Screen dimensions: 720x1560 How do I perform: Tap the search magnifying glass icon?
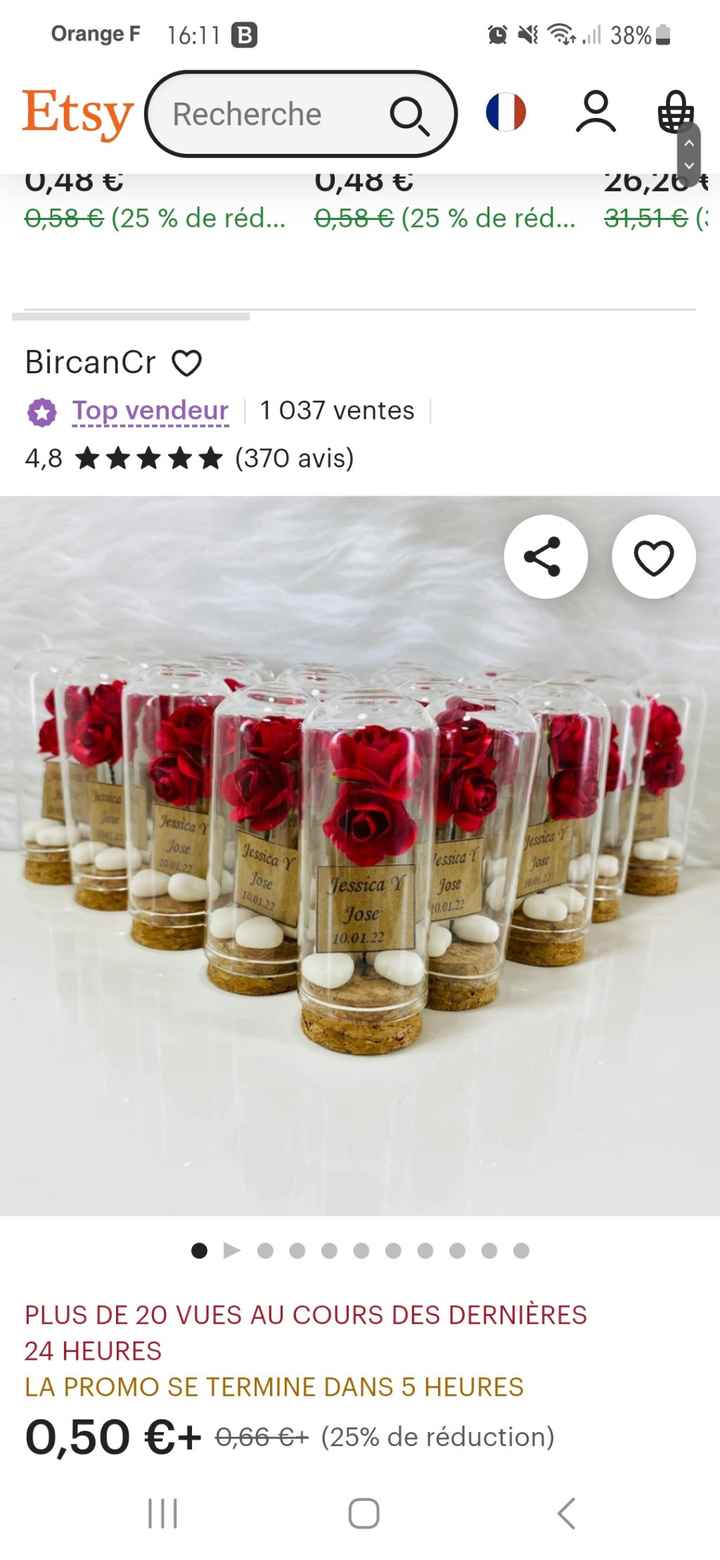[x=410, y=113]
